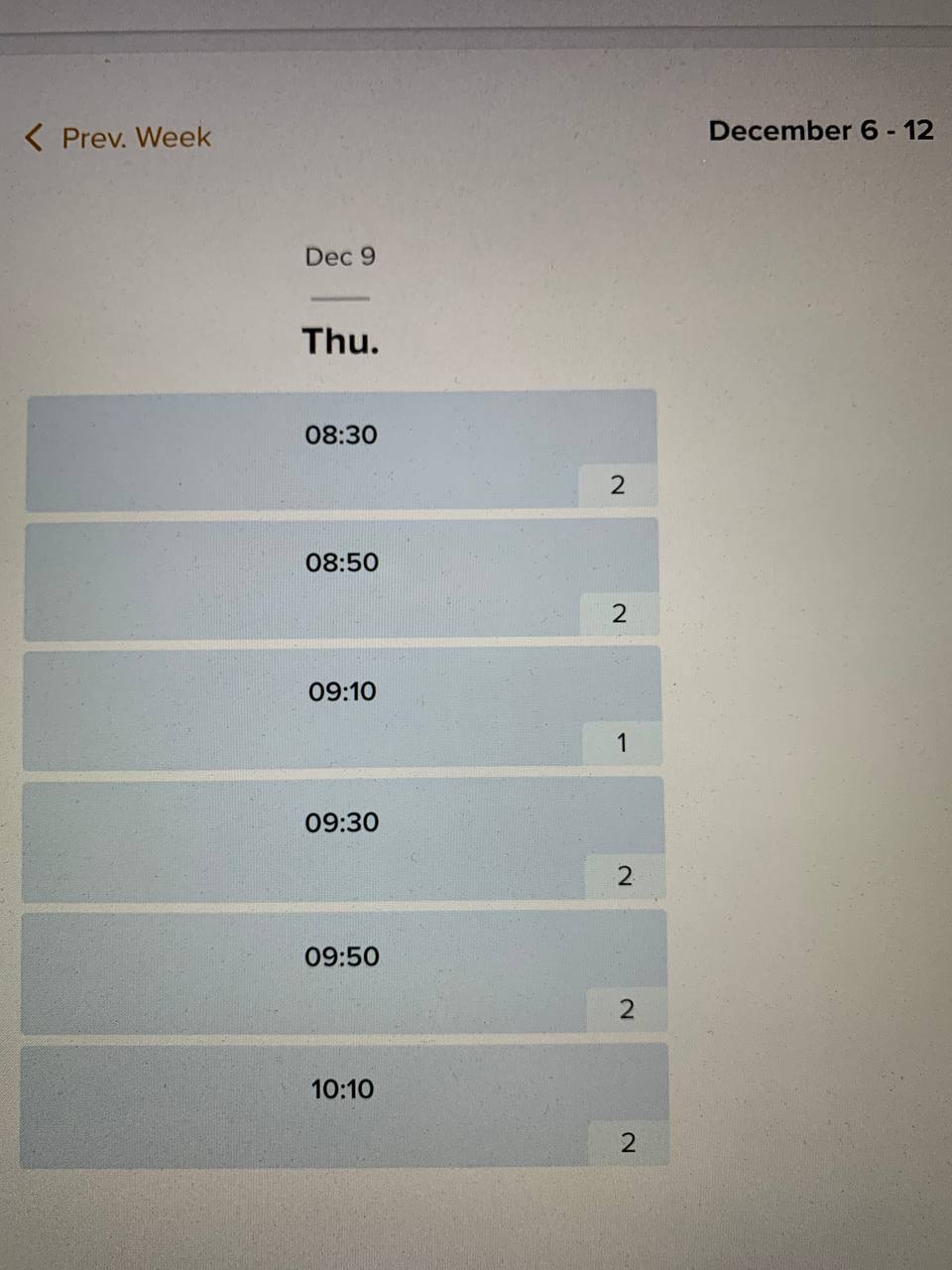Tap the 09:50 time slot
Screen dimensions: 952x1270
342,972
